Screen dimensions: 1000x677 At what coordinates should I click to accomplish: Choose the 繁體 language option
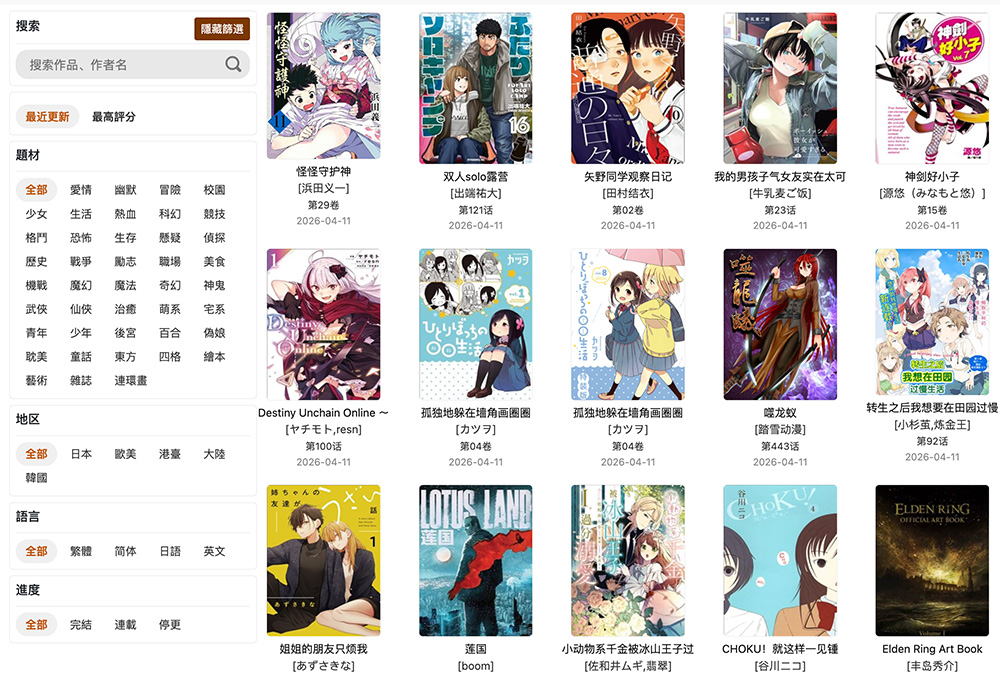(81, 551)
